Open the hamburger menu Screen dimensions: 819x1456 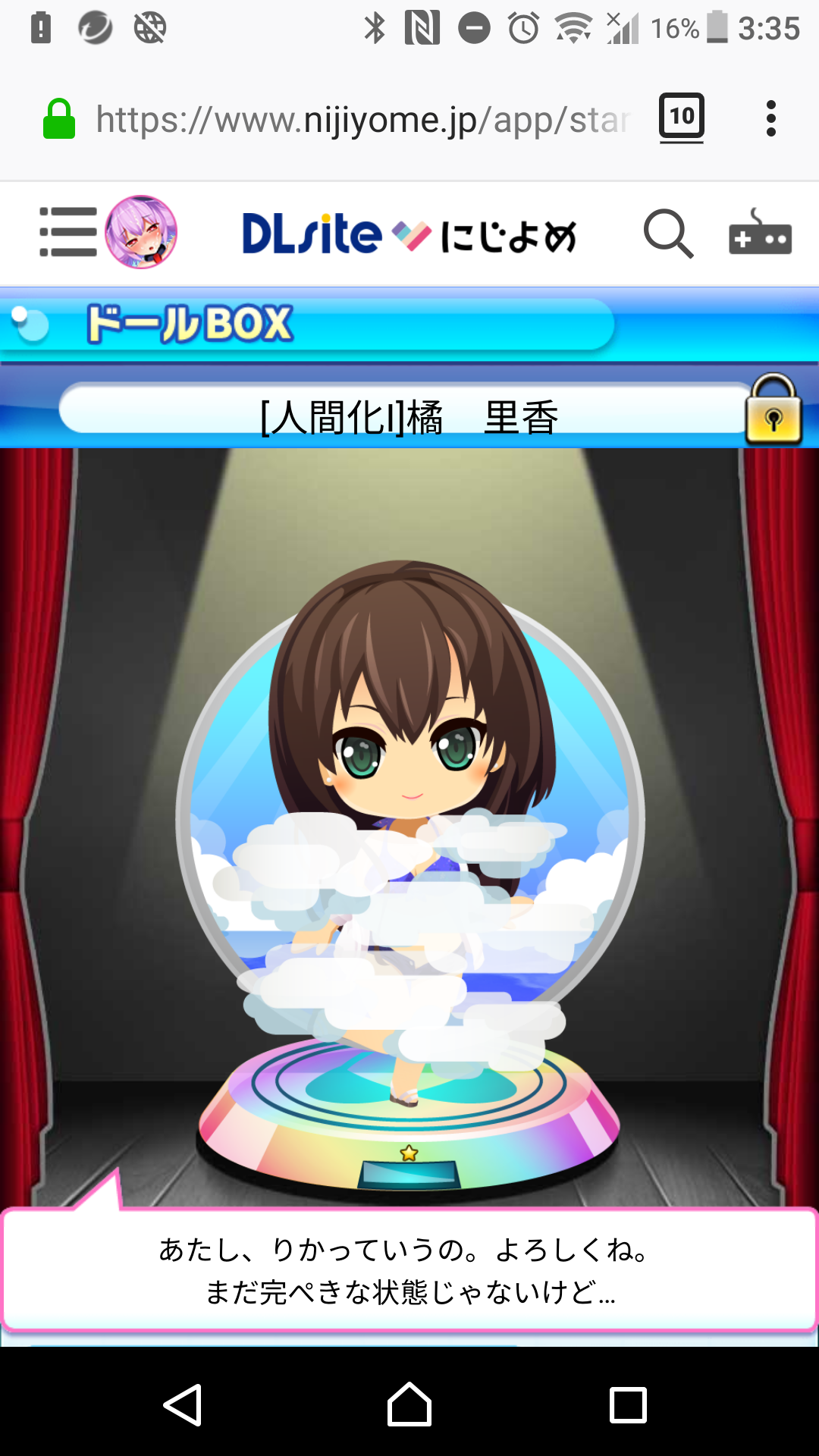(x=67, y=232)
